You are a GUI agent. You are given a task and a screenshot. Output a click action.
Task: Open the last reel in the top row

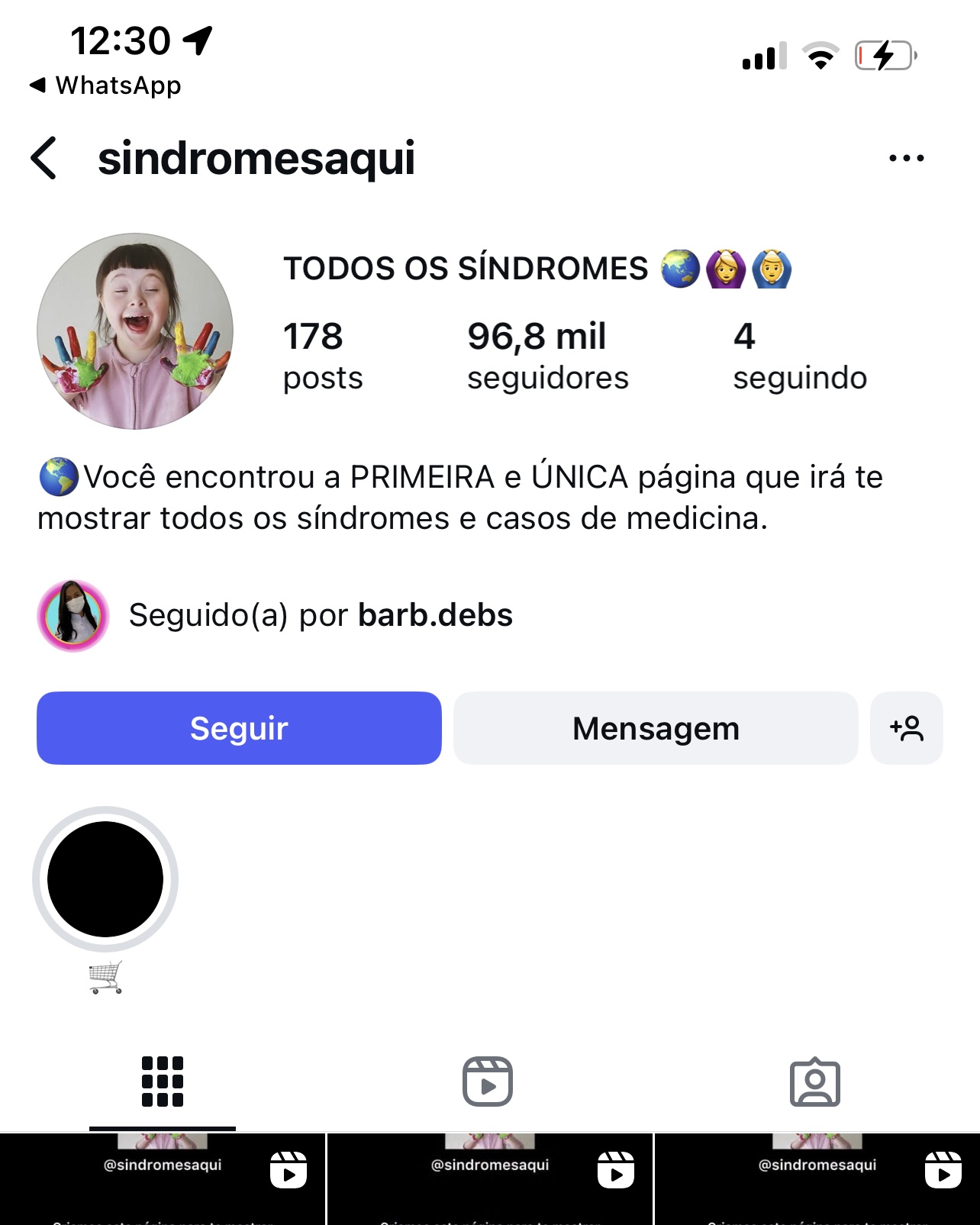click(817, 1179)
